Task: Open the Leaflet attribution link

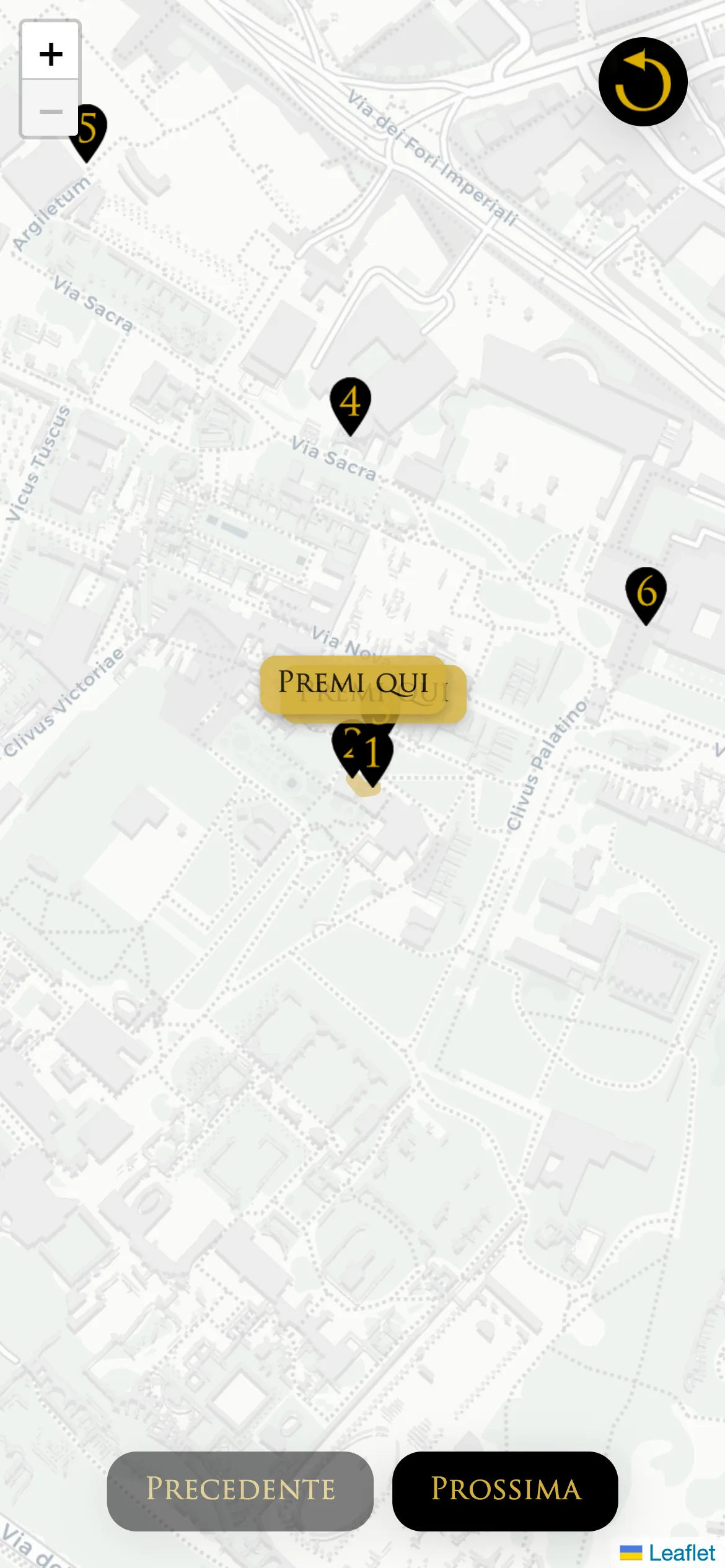Action: 681,1553
